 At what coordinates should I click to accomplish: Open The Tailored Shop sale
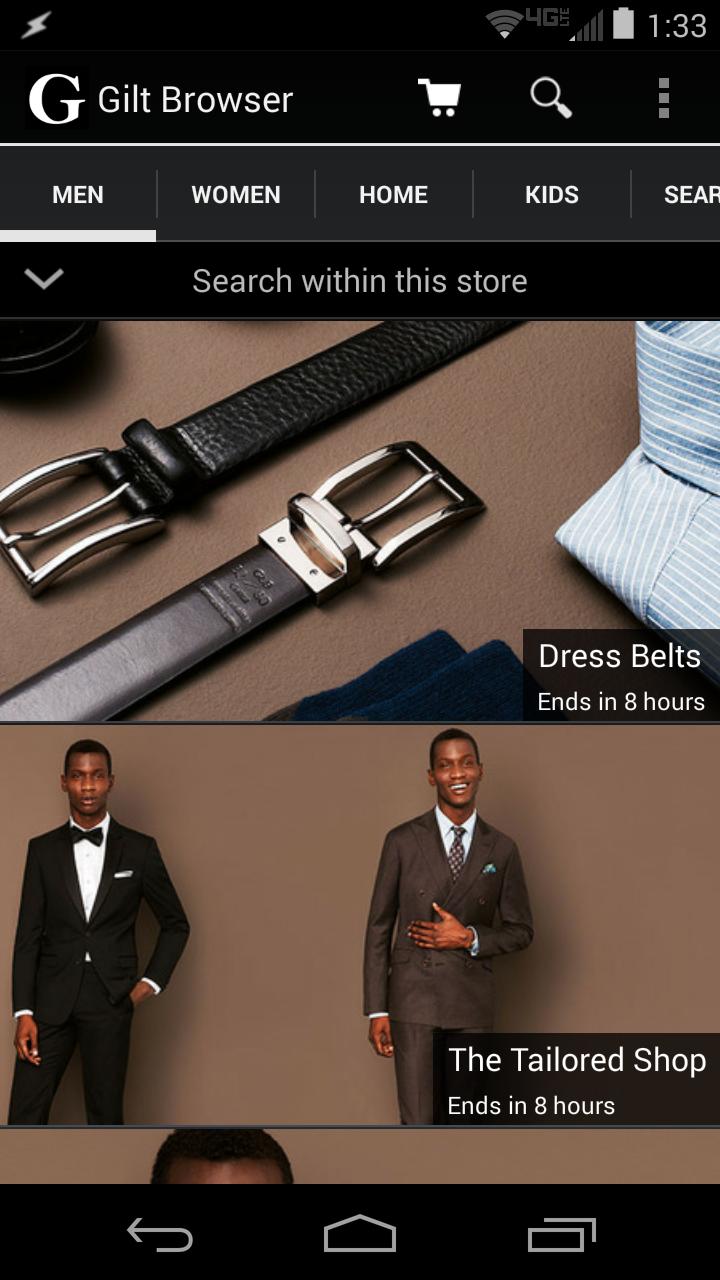360,925
